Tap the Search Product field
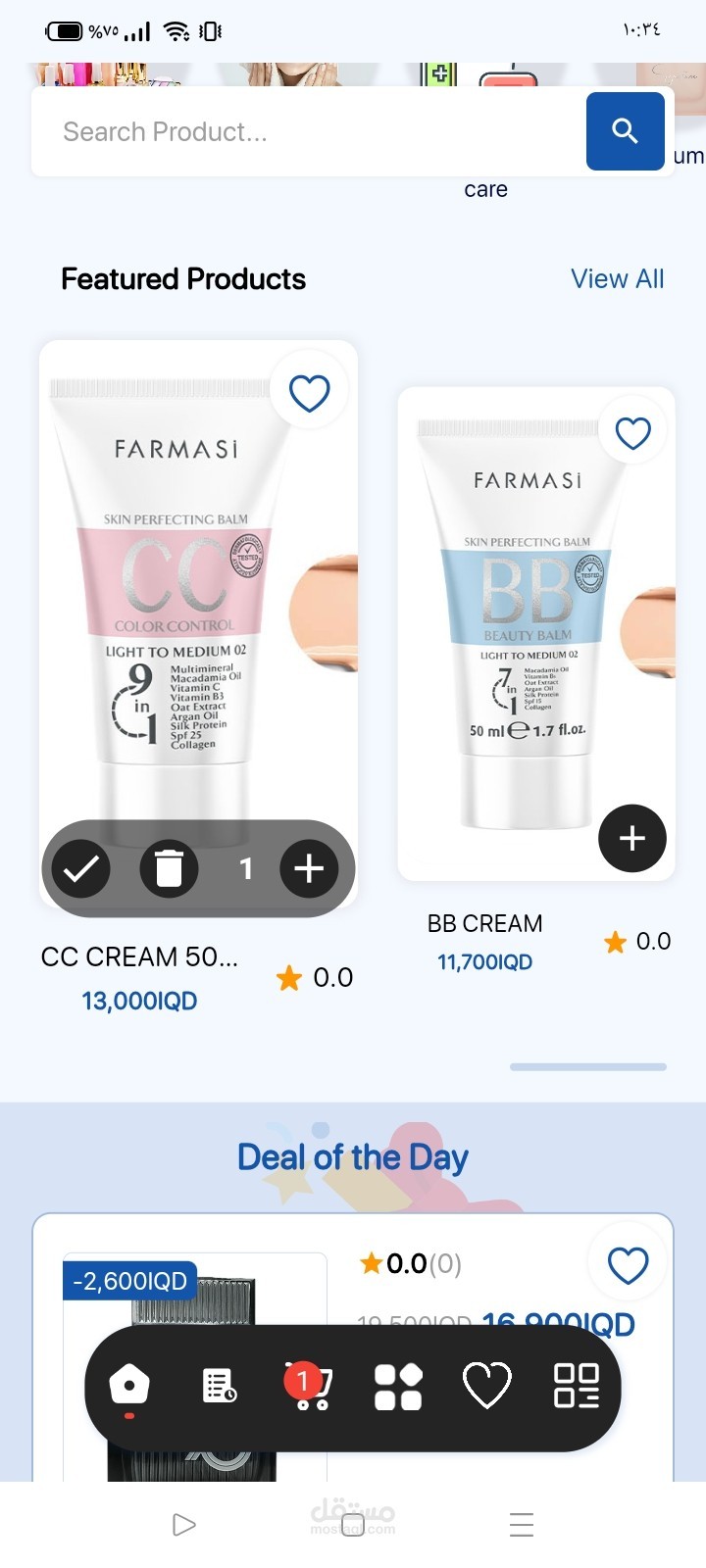This screenshot has width=706, height=1568. point(309,131)
